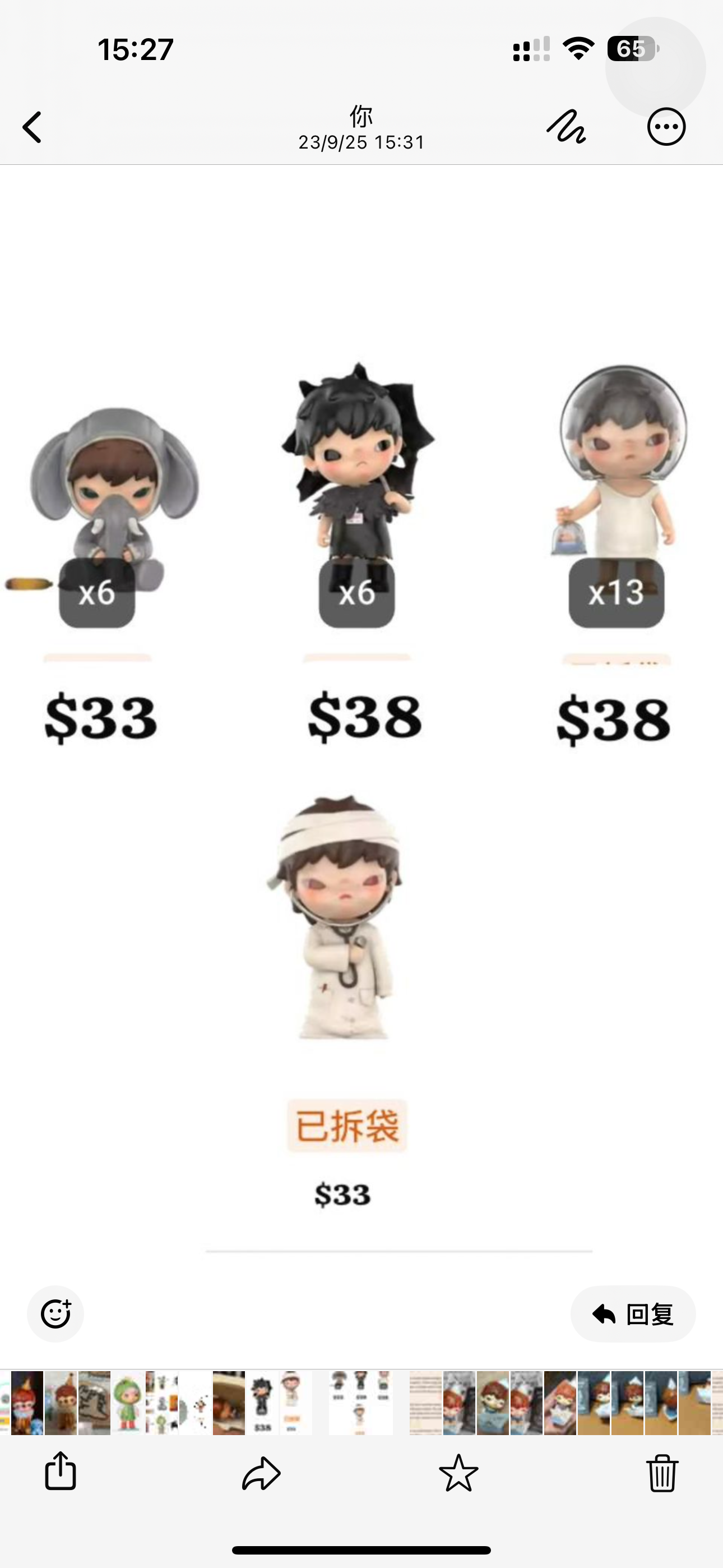Share the image via share sheet

(x=61, y=1472)
